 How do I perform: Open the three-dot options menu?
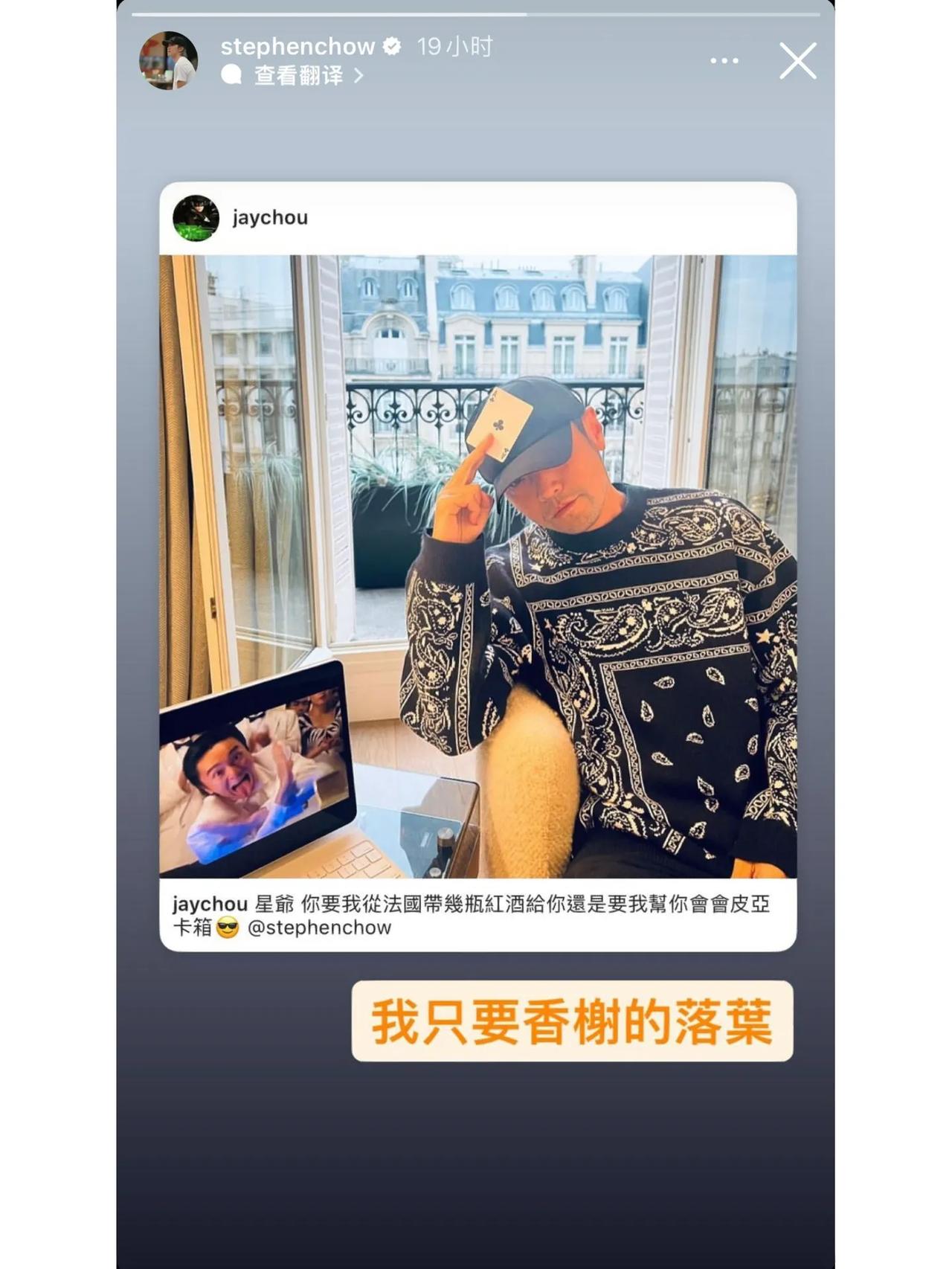pos(724,60)
